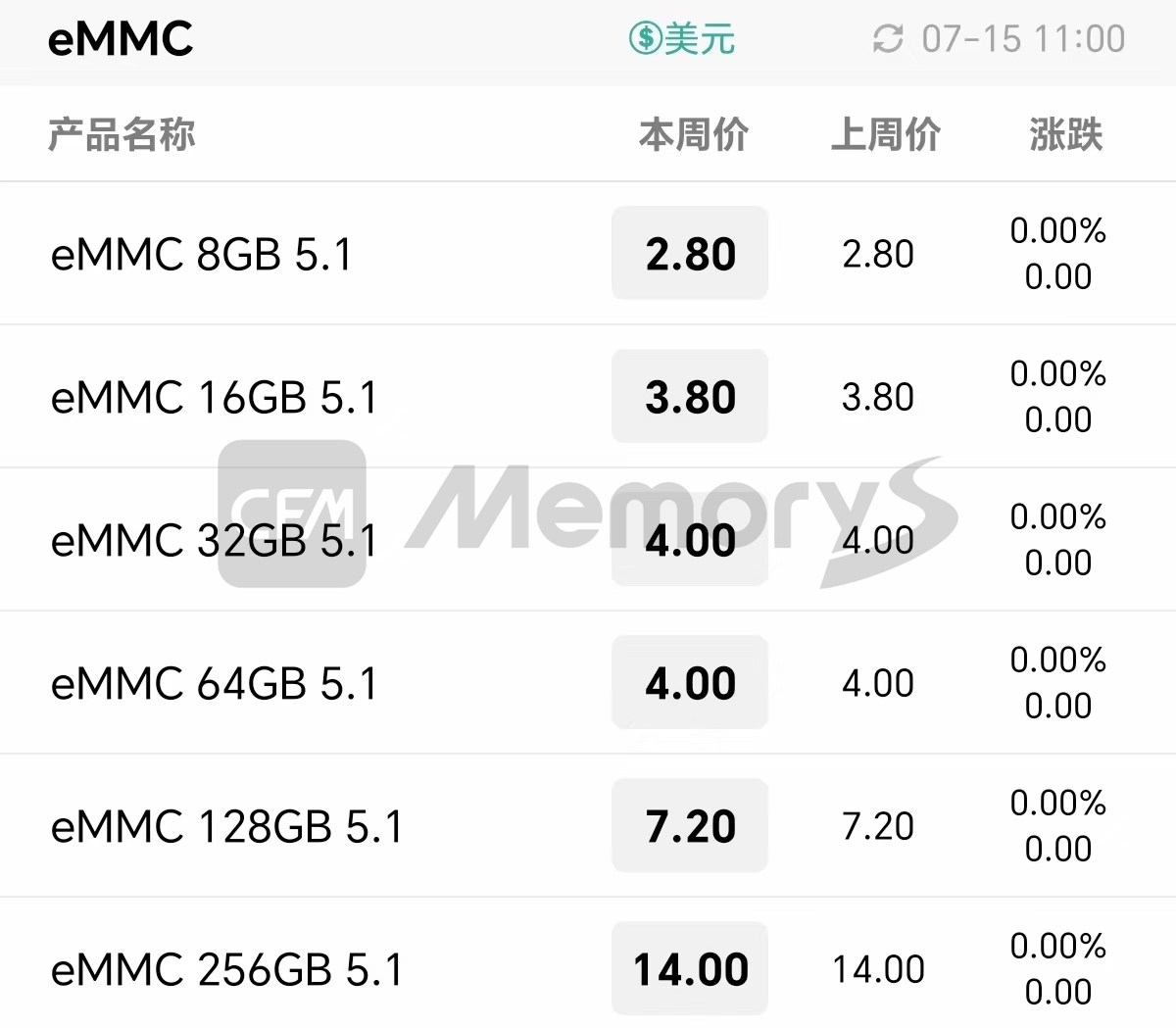This screenshot has width=1176, height=1028.
Task: Refresh the eMMC price data
Action: (888, 39)
